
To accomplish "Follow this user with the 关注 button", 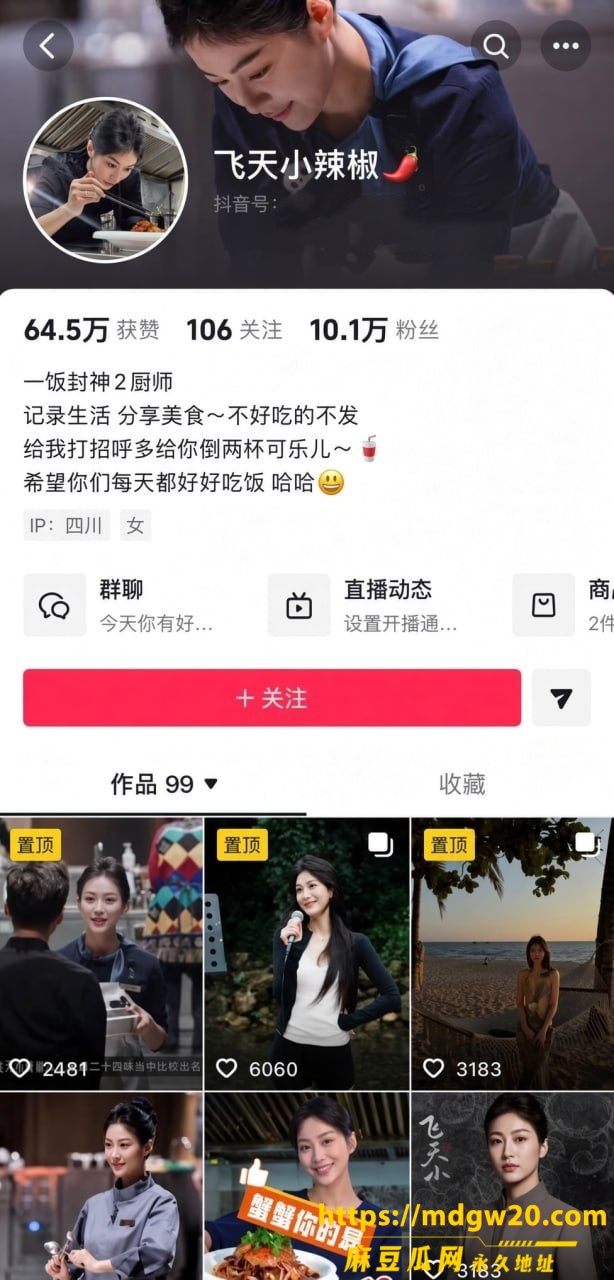I will tap(272, 698).
